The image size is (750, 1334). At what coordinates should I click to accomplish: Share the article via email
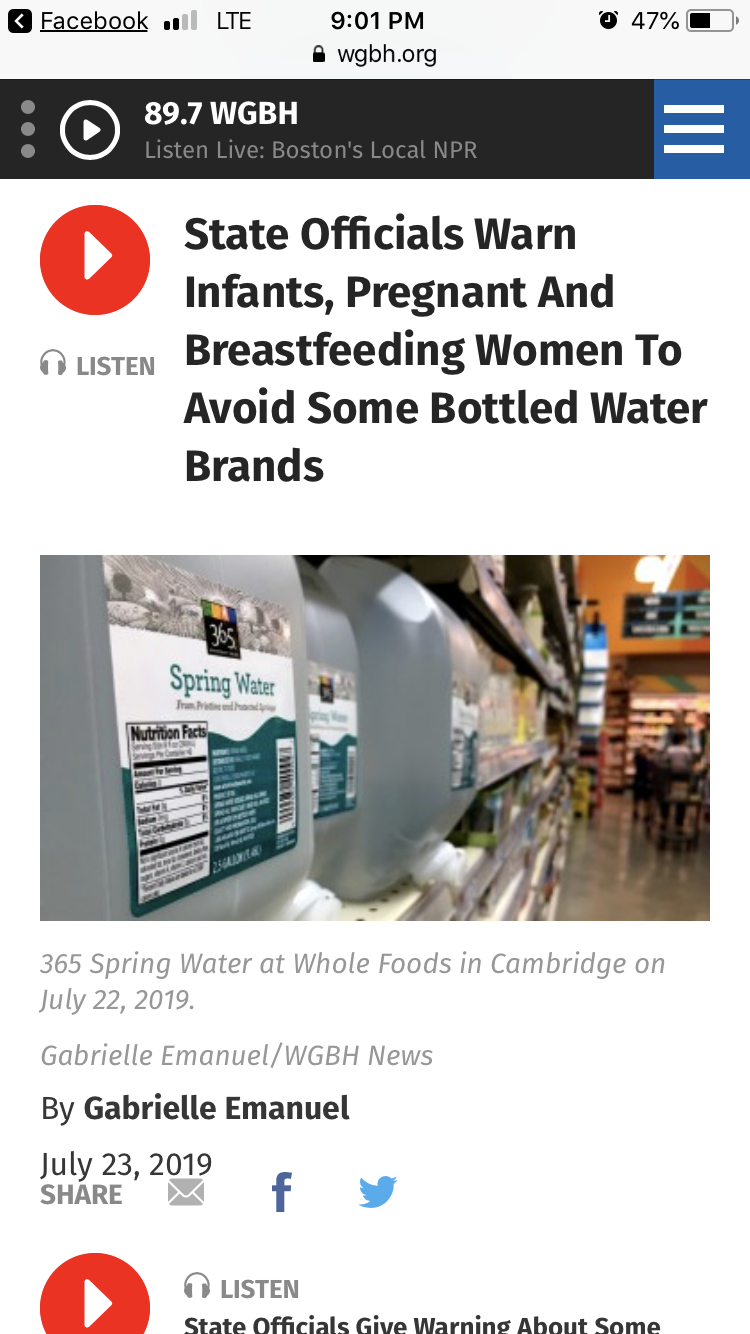pyautogui.click(x=186, y=1192)
